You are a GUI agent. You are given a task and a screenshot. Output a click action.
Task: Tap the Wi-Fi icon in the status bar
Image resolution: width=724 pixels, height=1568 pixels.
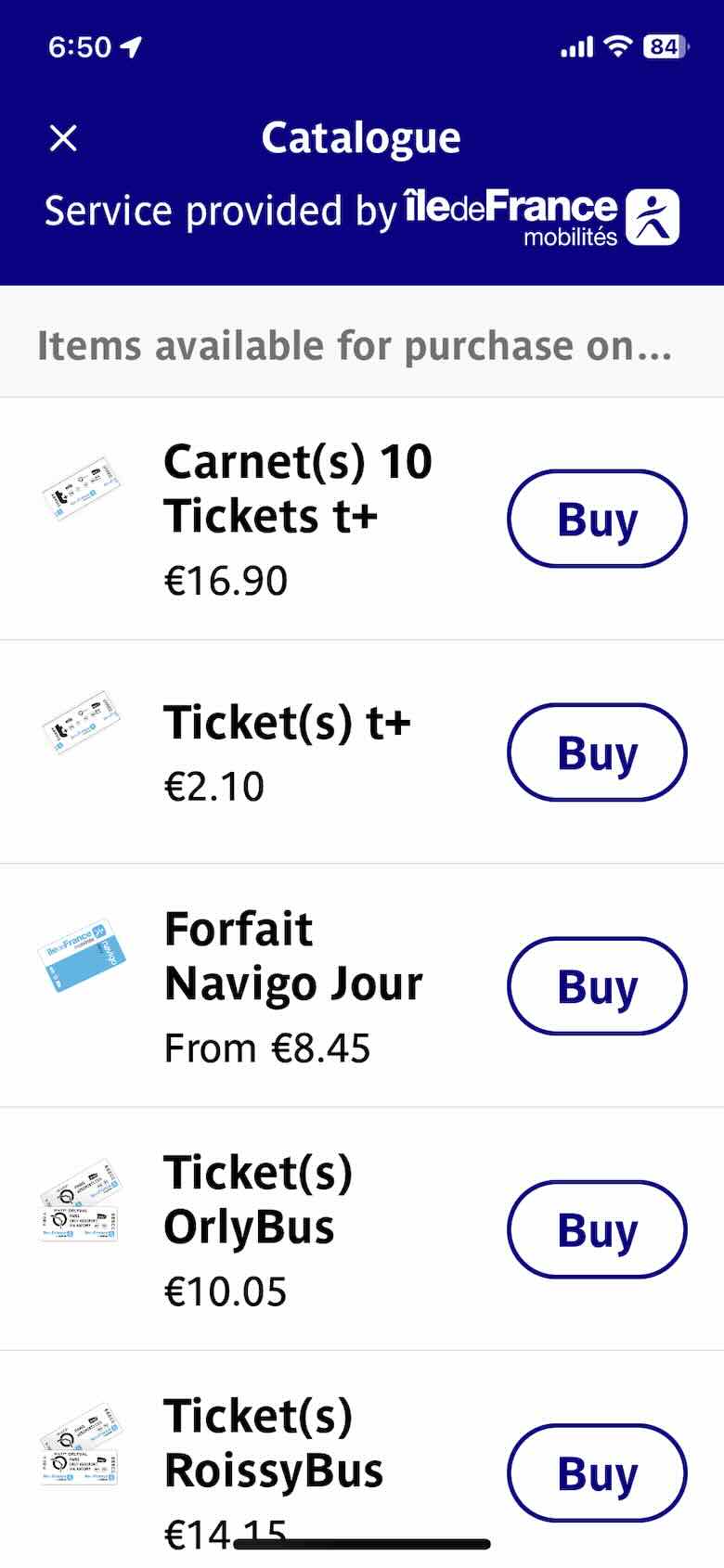tap(618, 45)
